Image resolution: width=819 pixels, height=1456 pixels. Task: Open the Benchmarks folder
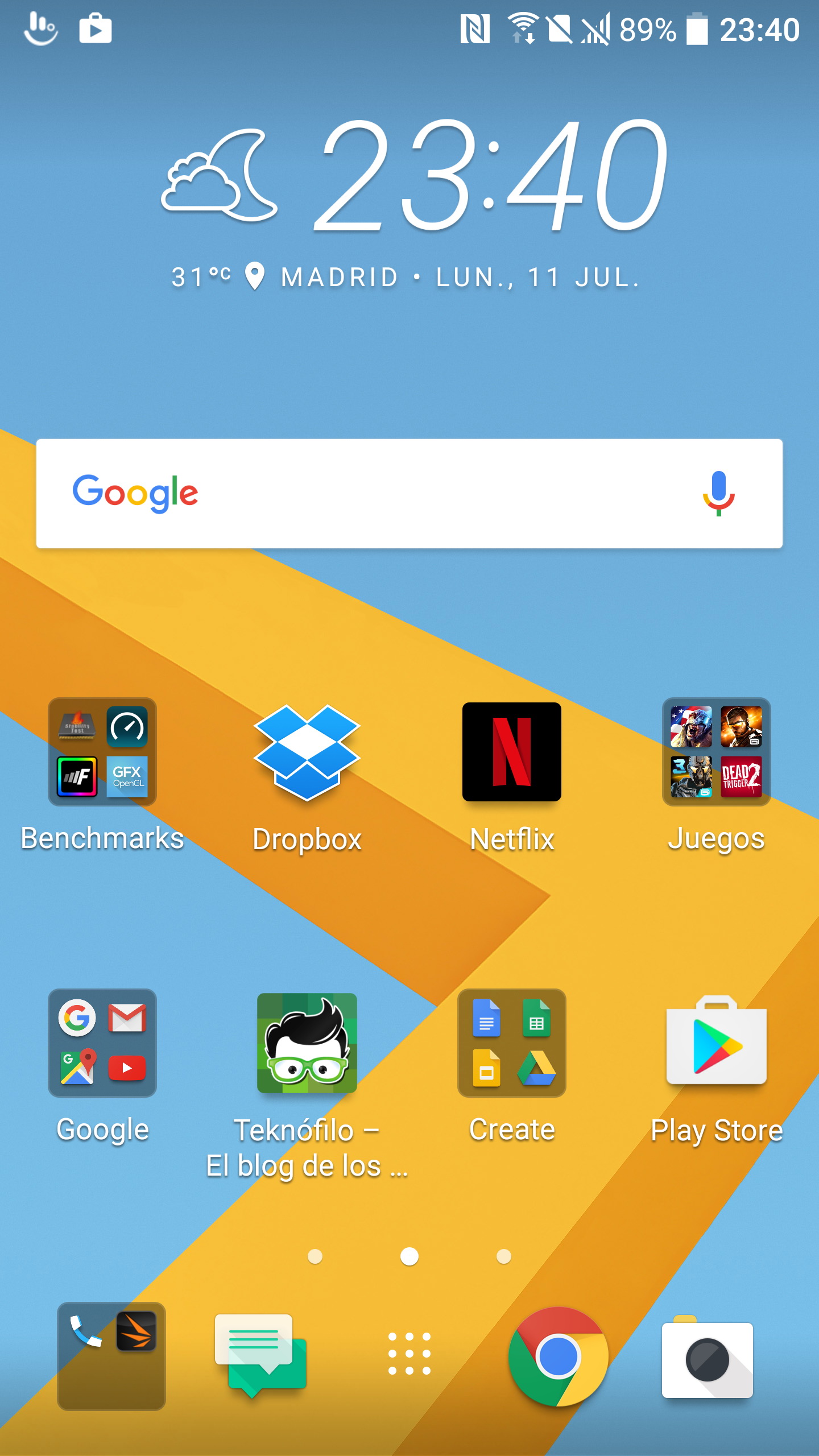click(x=102, y=752)
